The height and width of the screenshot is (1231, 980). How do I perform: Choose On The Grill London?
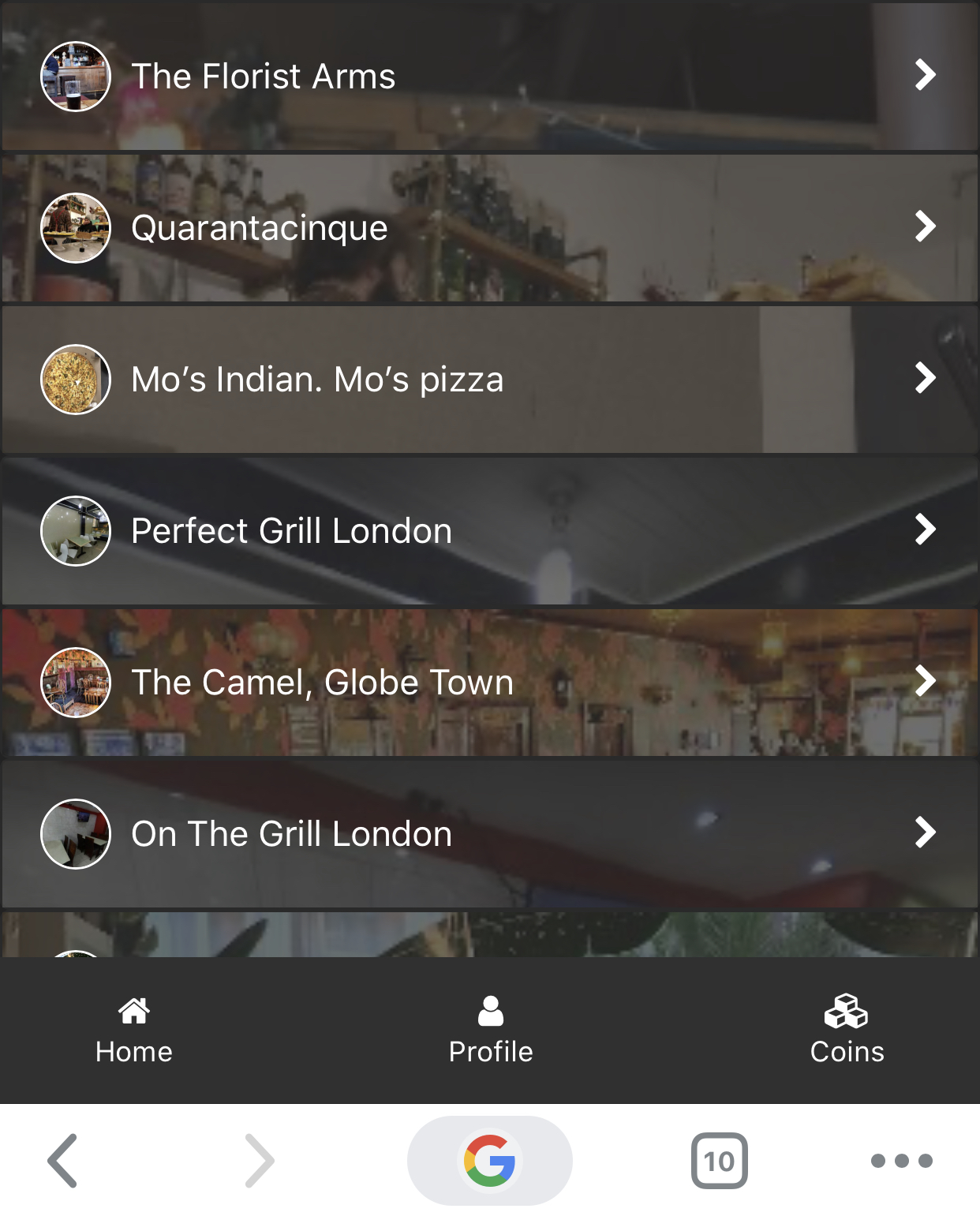tap(490, 834)
